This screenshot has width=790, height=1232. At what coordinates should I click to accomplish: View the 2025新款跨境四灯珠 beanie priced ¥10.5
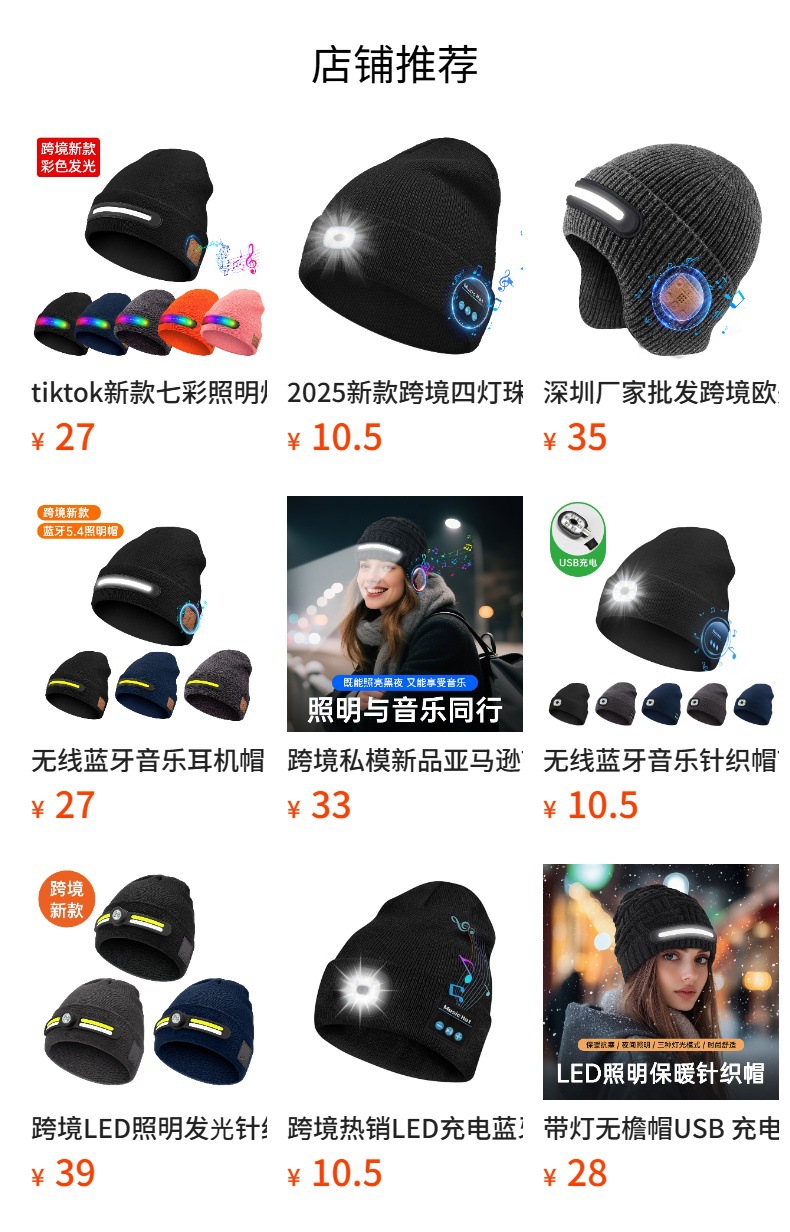(404, 246)
